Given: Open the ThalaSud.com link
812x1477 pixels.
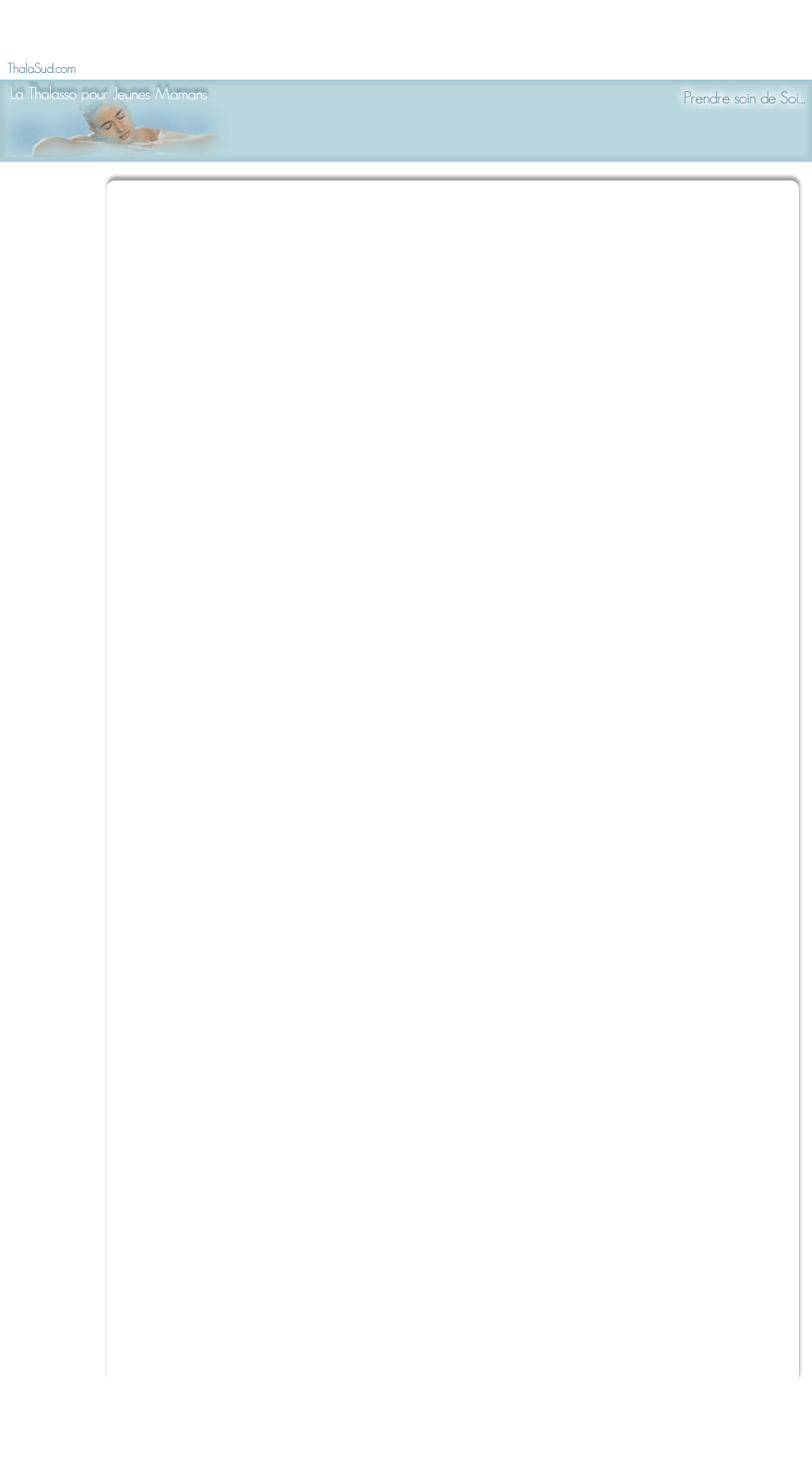Looking at the screenshot, I should coord(42,69).
